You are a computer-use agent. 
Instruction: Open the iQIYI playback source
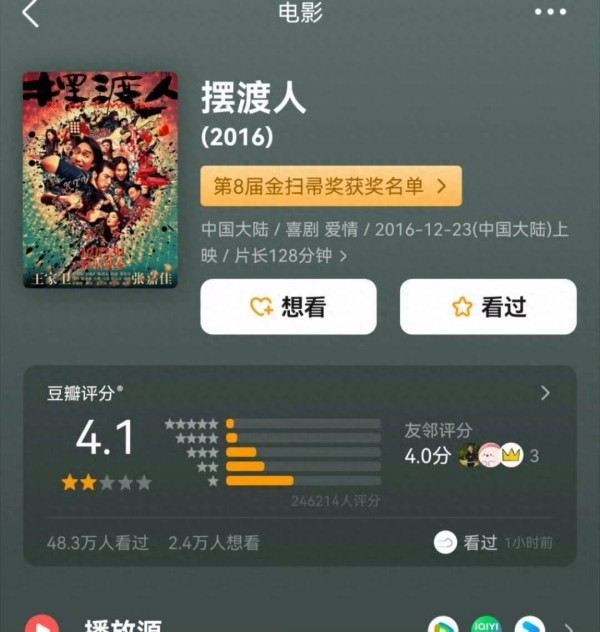(x=487, y=625)
